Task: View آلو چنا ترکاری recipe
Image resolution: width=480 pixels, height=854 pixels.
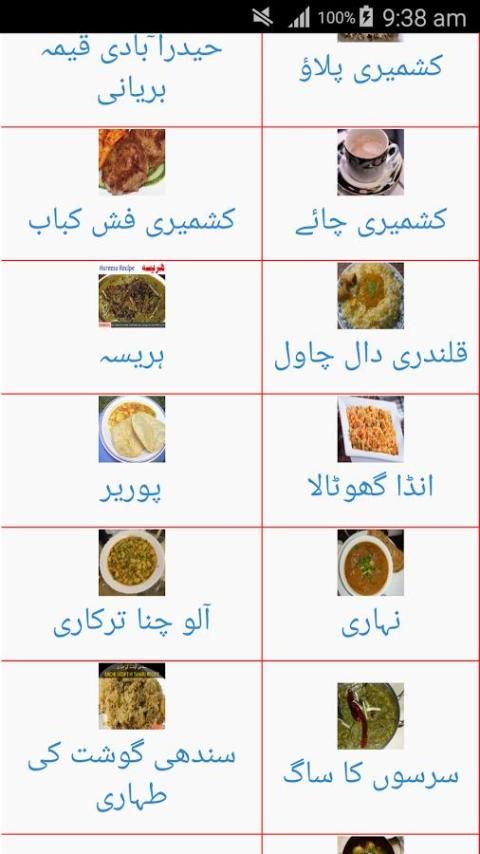Action: click(131, 594)
